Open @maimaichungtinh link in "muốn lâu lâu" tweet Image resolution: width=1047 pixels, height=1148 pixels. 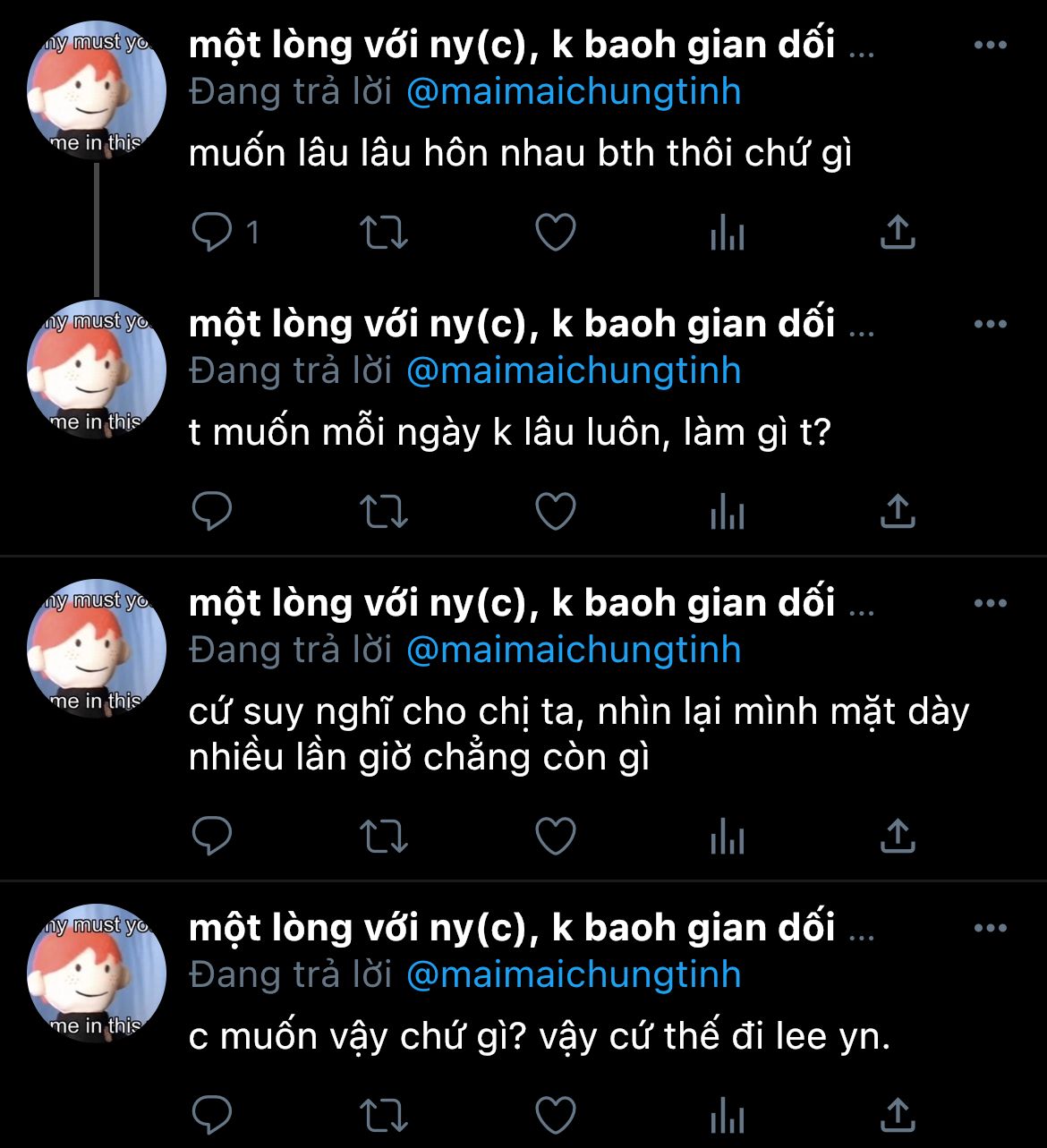click(x=574, y=92)
